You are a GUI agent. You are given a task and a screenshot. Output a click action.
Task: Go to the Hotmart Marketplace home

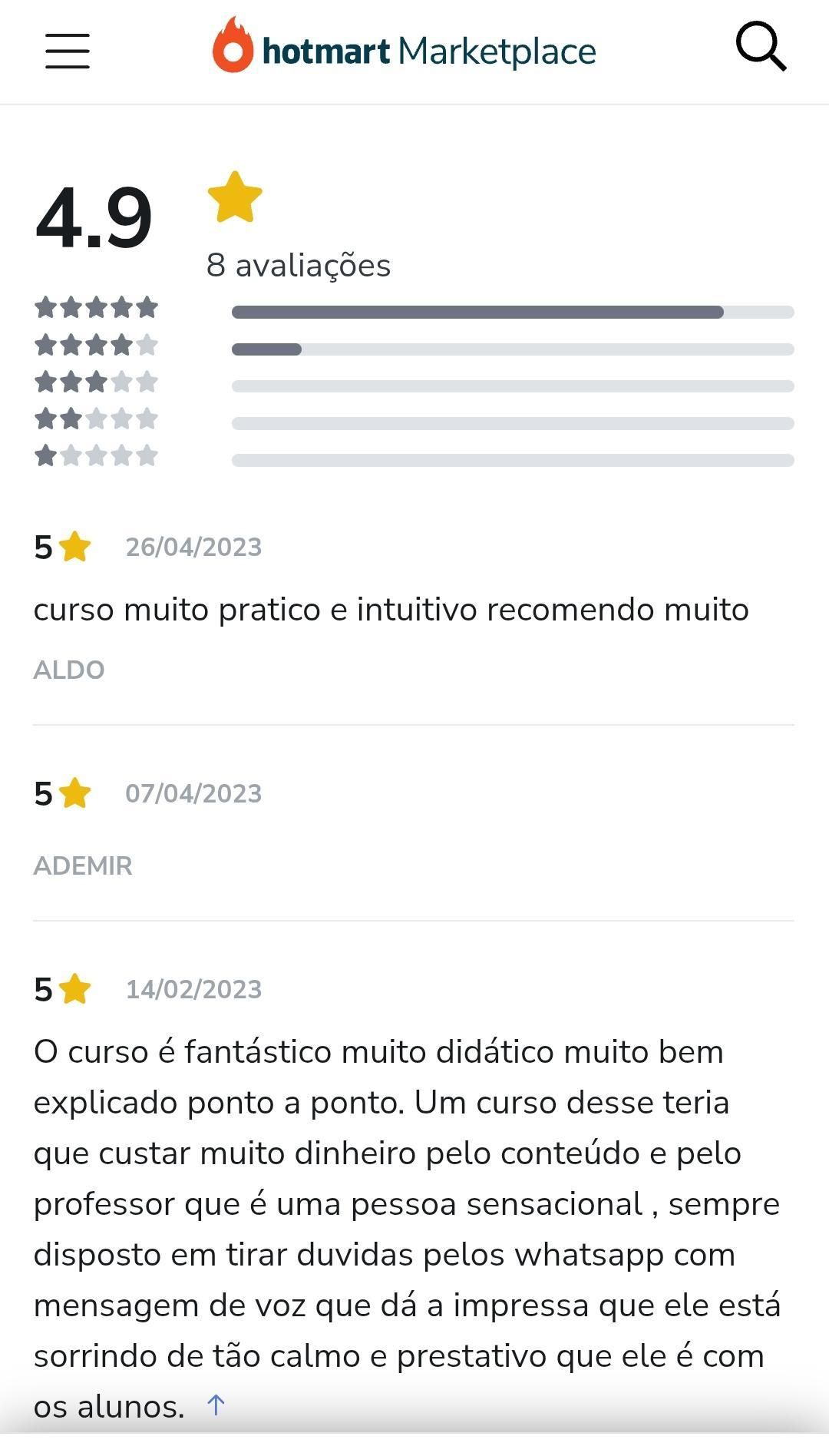coord(405,49)
